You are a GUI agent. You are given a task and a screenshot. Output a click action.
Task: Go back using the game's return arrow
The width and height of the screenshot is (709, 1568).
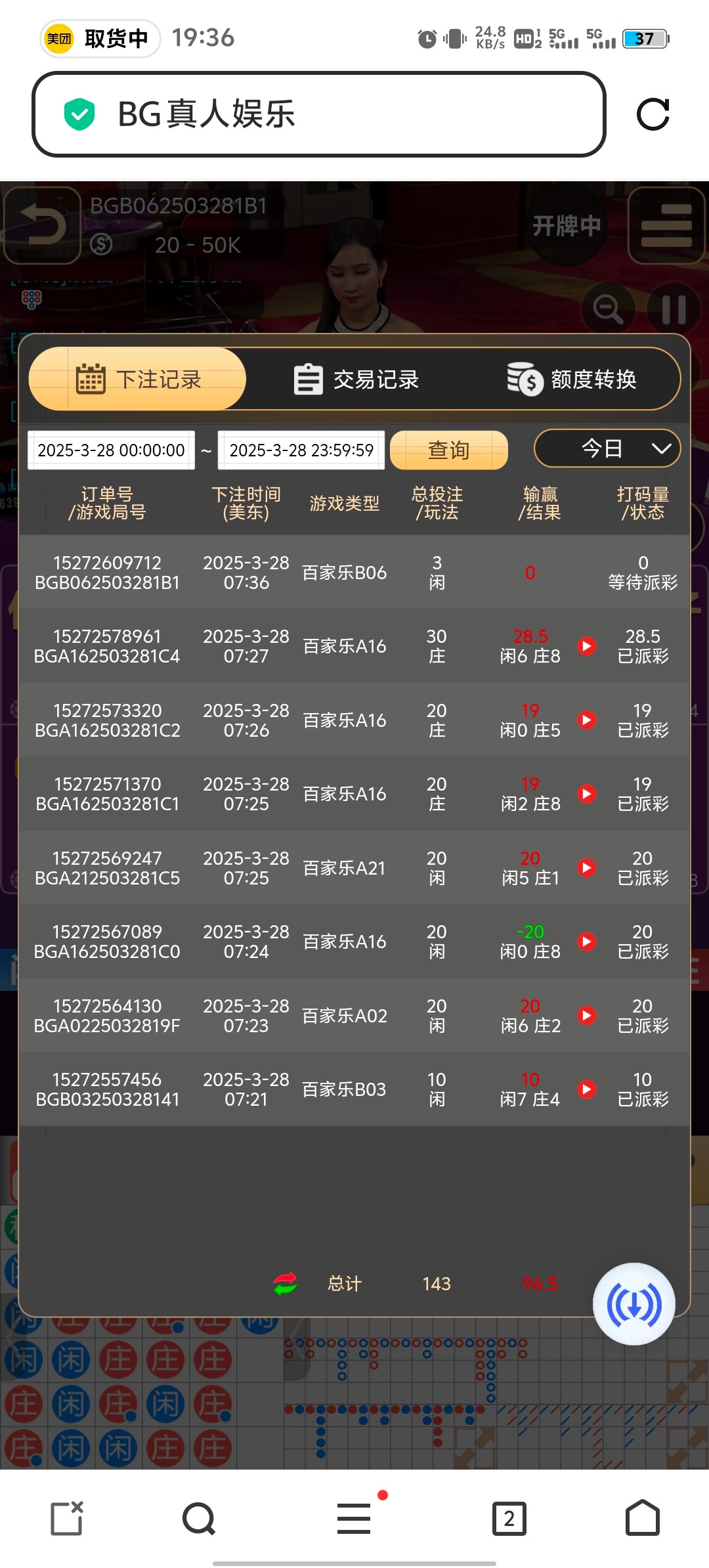43,225
